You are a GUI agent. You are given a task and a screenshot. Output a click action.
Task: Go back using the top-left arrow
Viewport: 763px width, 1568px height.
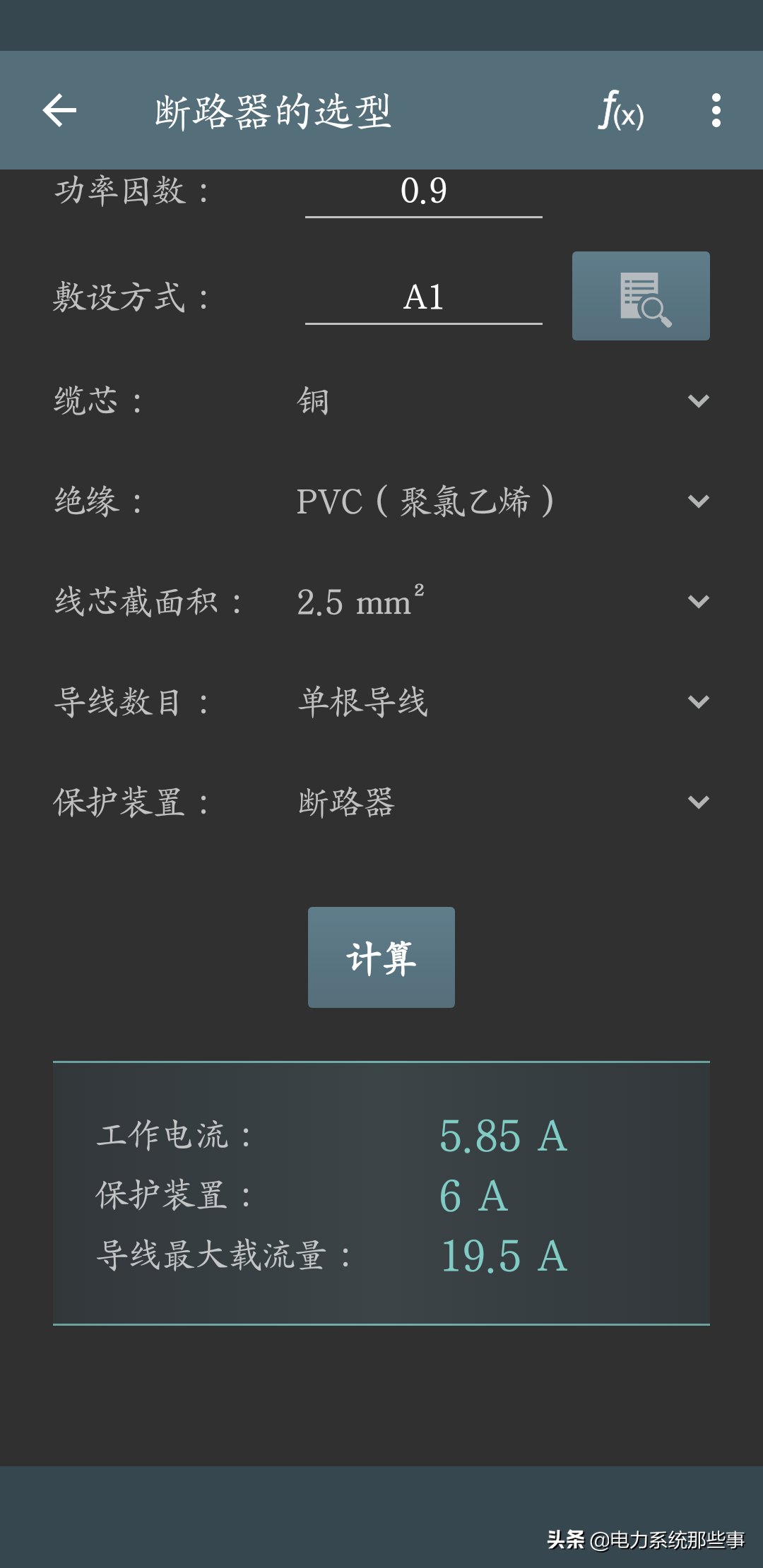pos(59,110)
